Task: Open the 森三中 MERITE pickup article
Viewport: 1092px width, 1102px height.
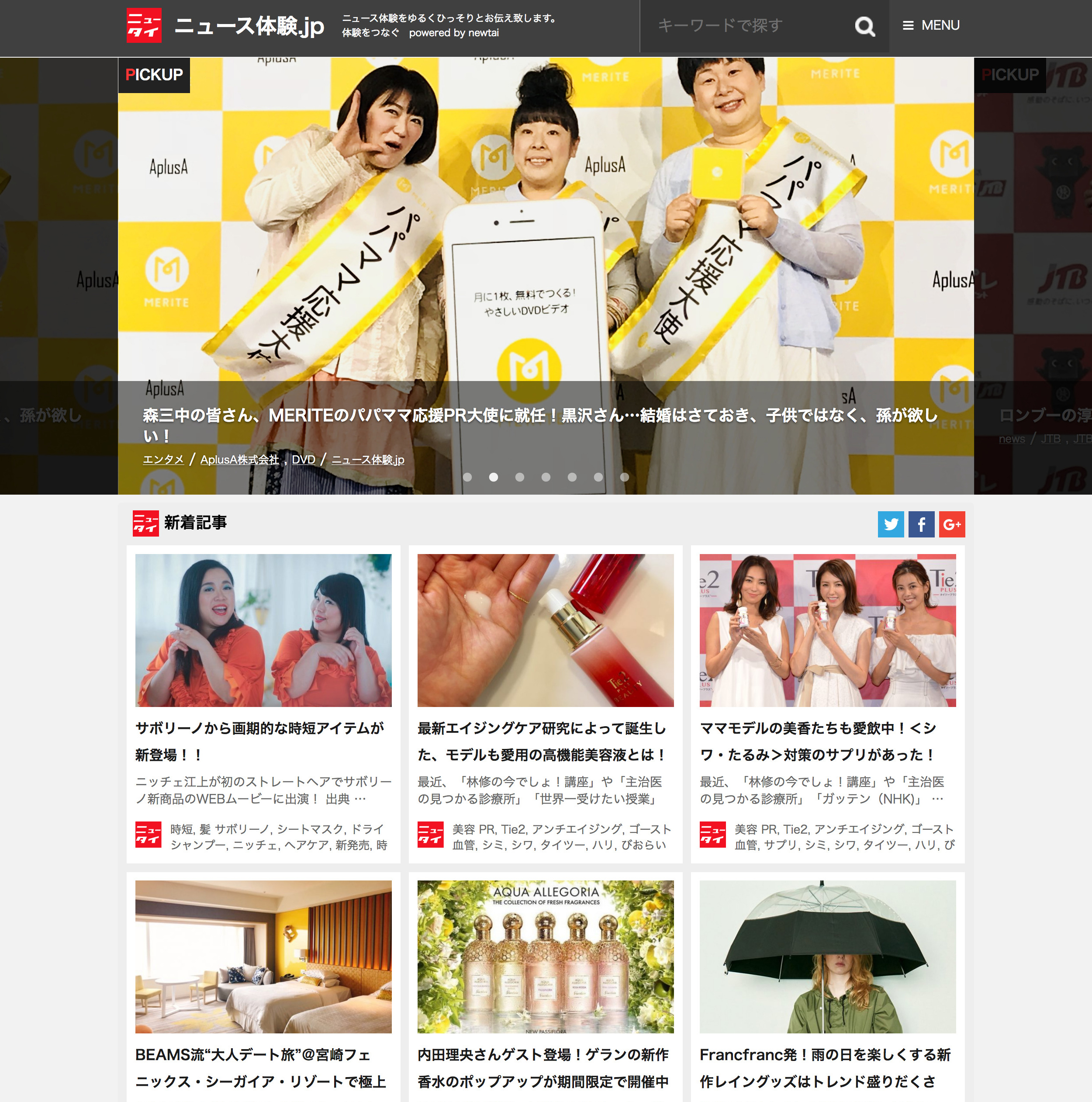Action: click(539, 425)
